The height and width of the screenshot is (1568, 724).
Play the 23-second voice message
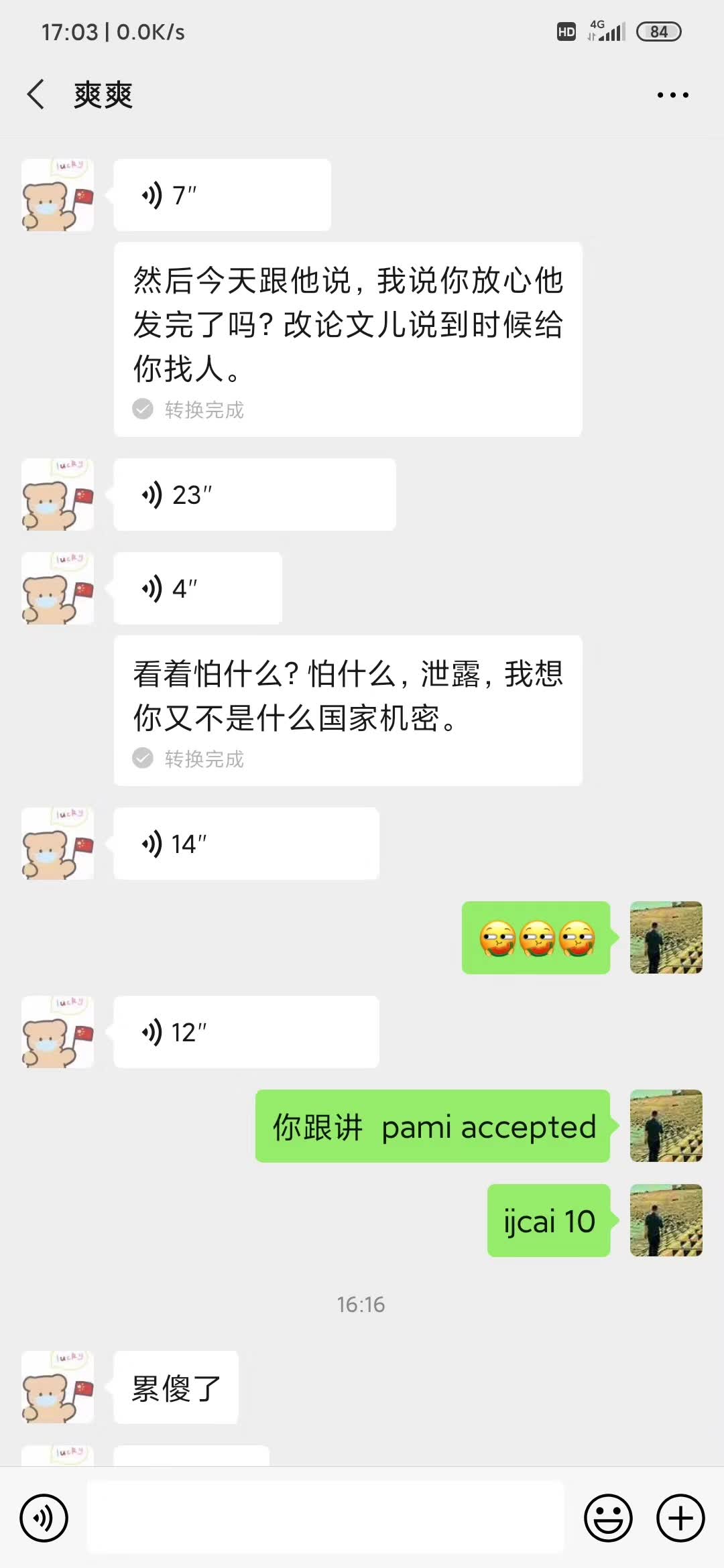click(x=254, y=495)
